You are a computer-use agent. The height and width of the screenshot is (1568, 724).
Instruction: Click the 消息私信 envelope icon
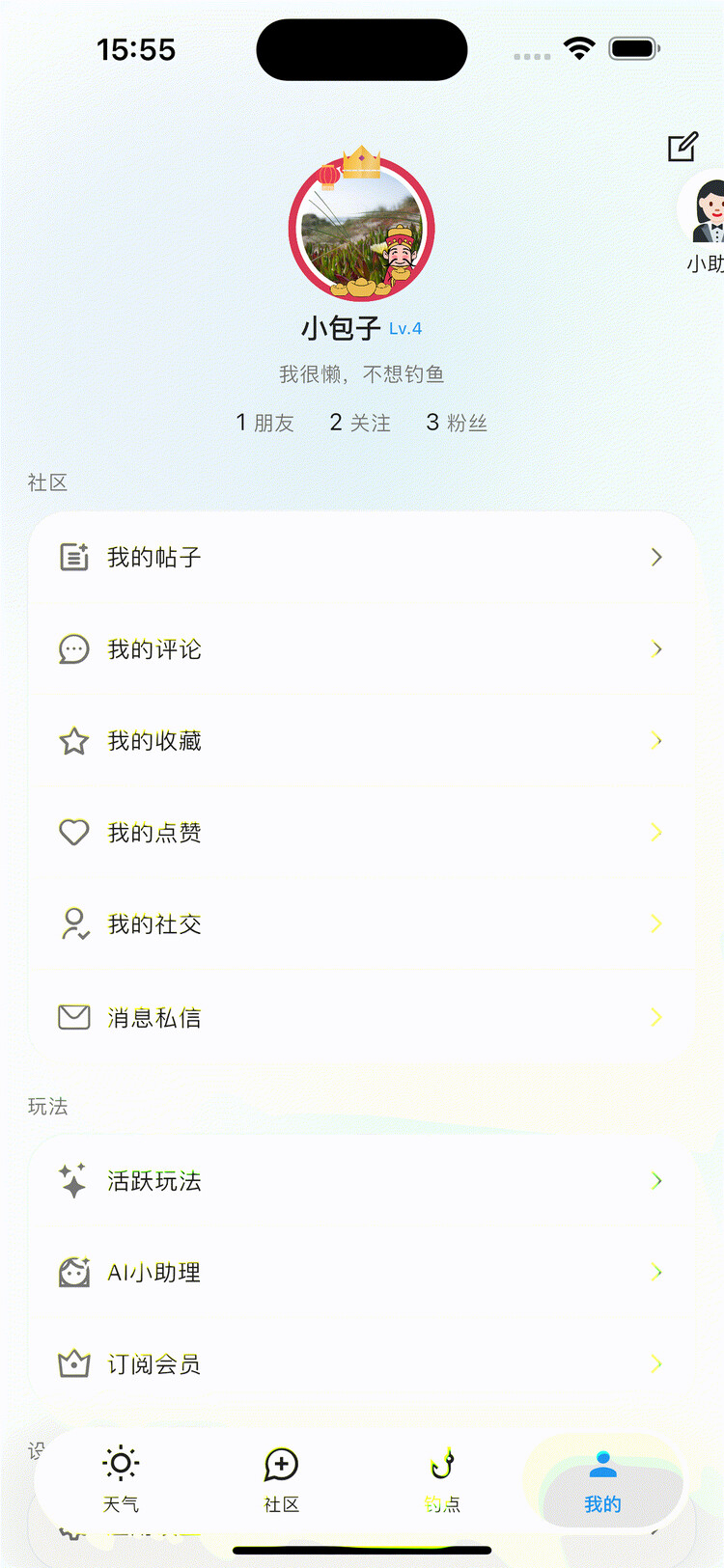tap(73, 1016)
